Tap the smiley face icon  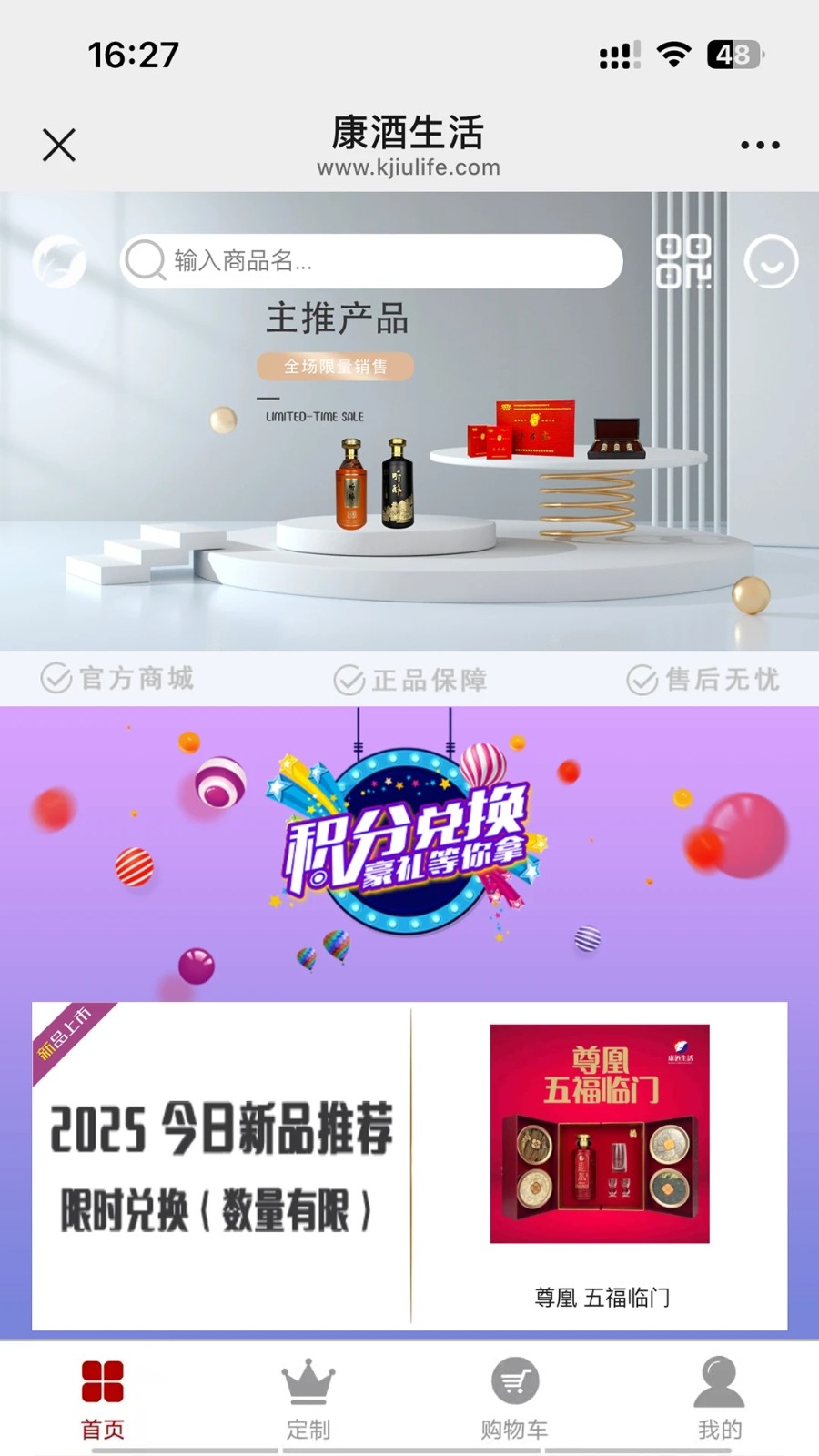771,262
